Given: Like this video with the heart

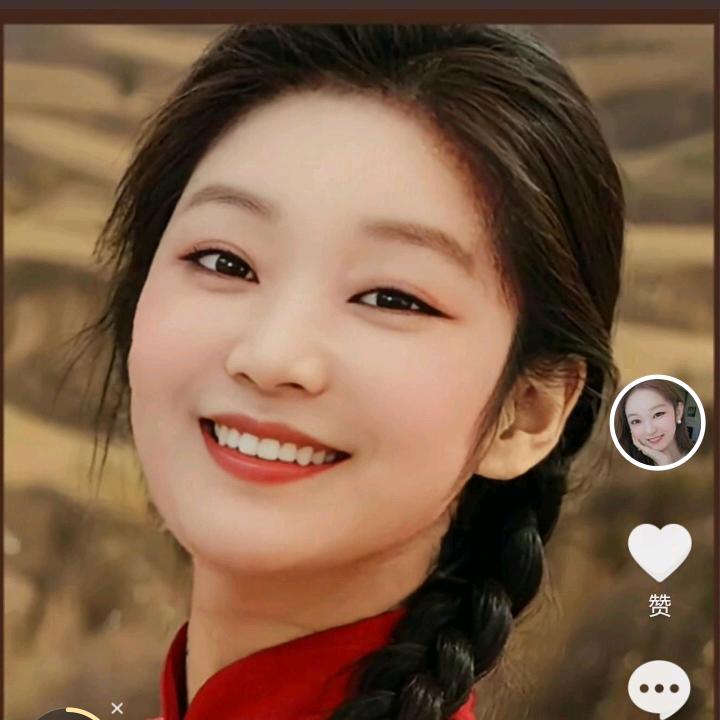Looking at the screenshot, I should coord(659,552).
